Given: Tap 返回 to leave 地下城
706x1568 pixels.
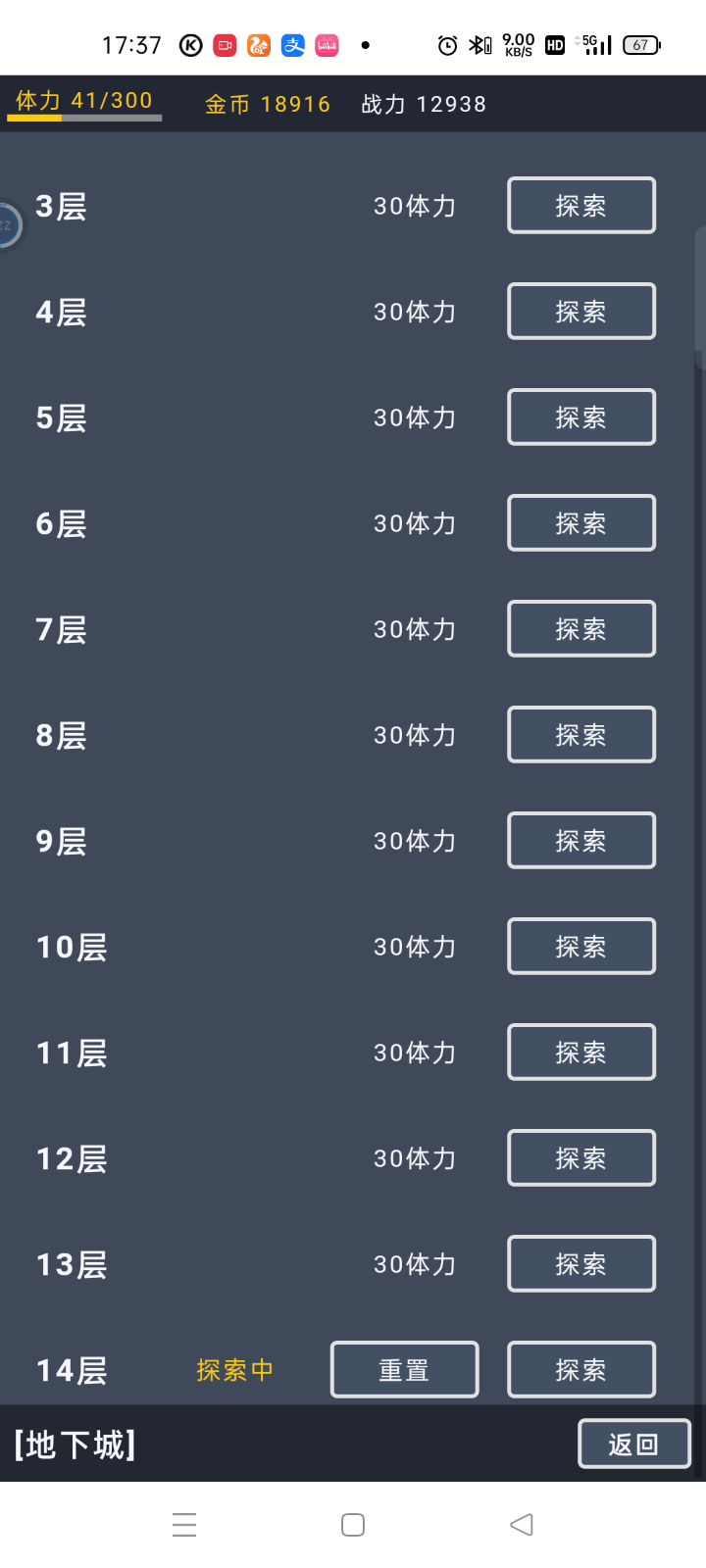Looking at the screenshot, I should point(633,1445).
